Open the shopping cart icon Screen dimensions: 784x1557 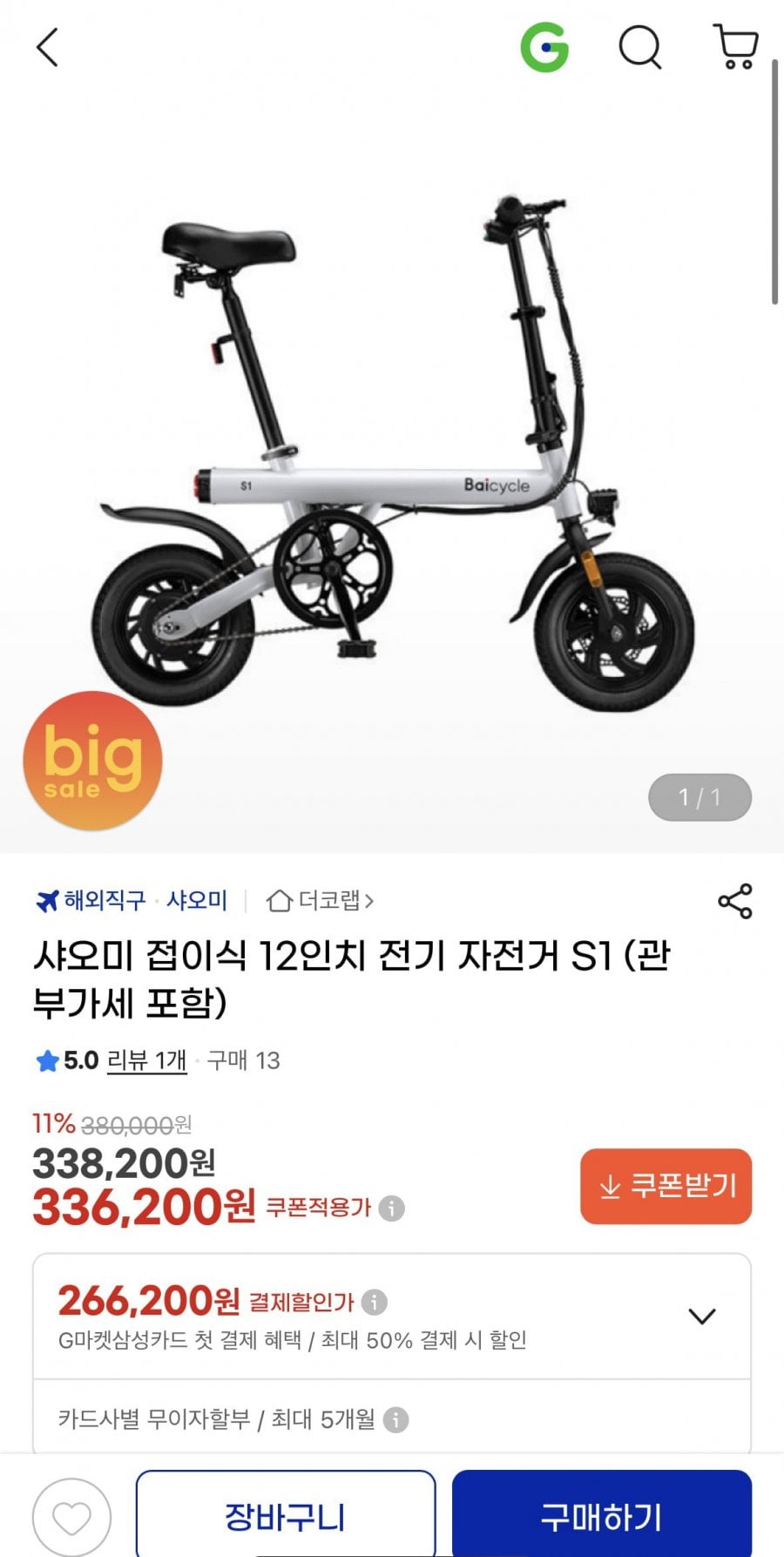click(x=736, y=47)
